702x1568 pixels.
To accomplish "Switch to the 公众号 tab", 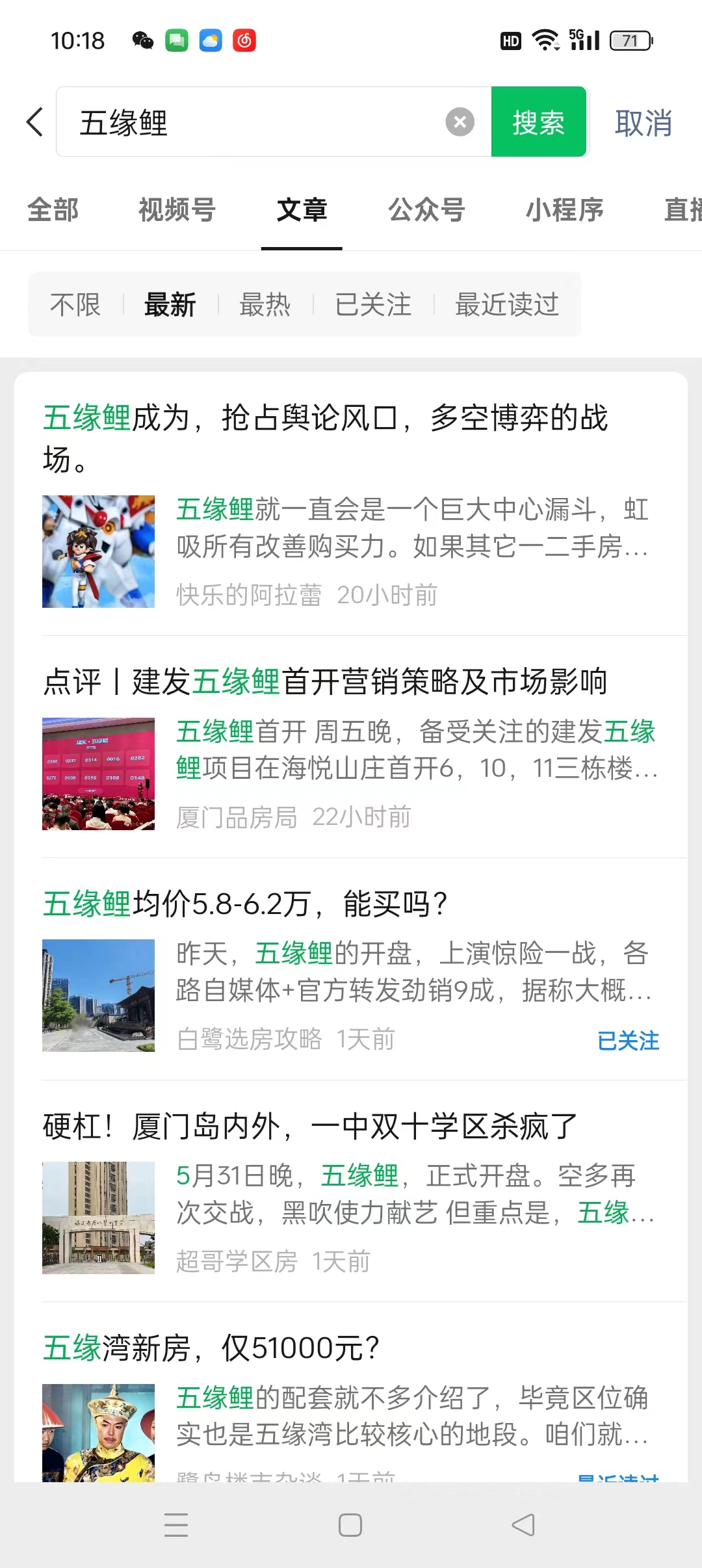I will (426, 210).
